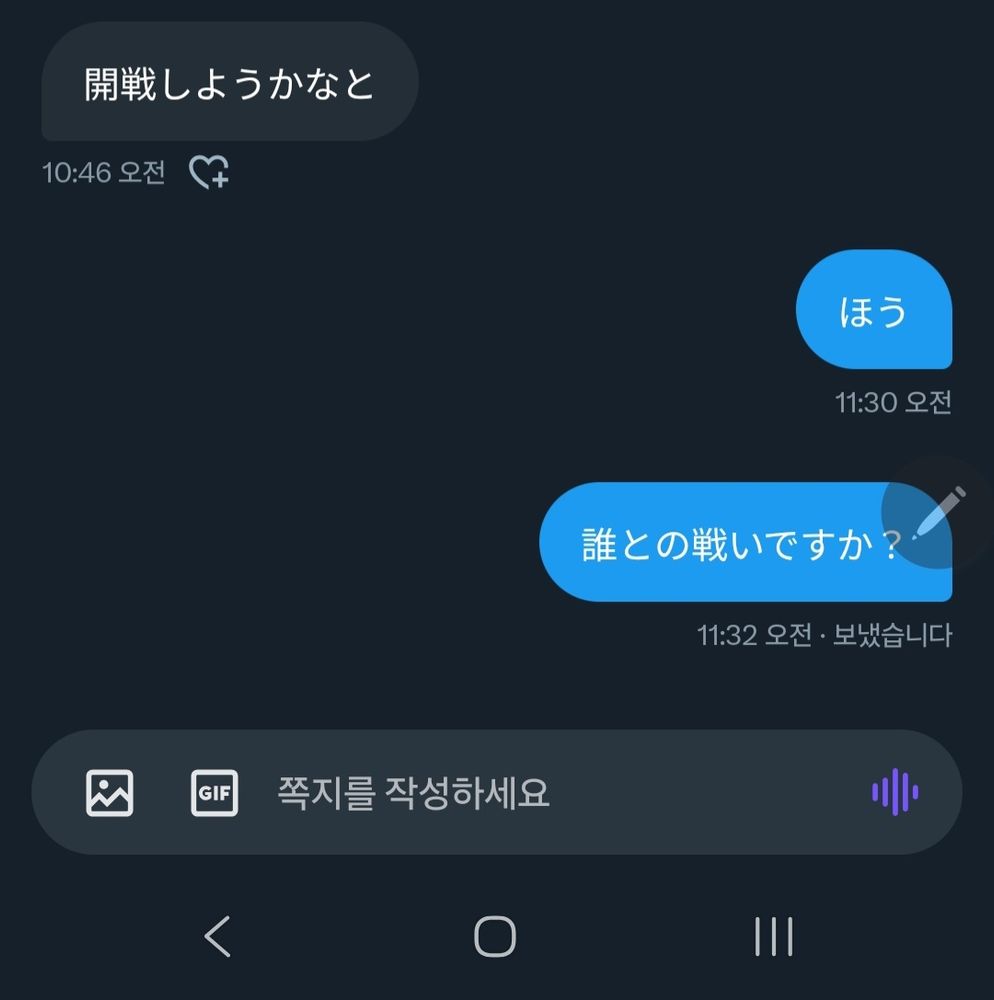The image size is (994, 1000).
Task: Tap the heart-plus to toggle a like reaction
Action: point(210,172)
